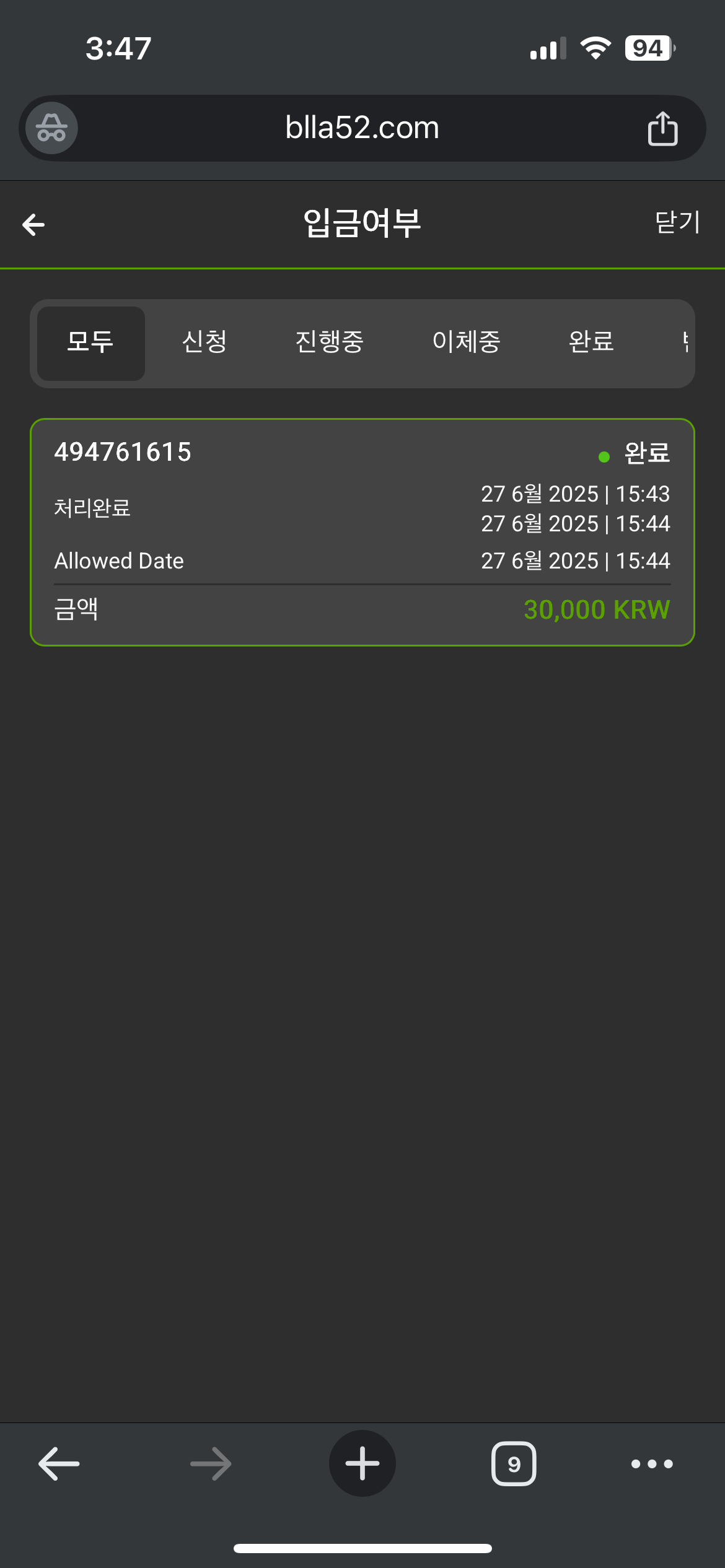The width and height of the screenshot is (725, 1568).
Task: Filter by the 완료 tab
Action: tap(591, 342)
